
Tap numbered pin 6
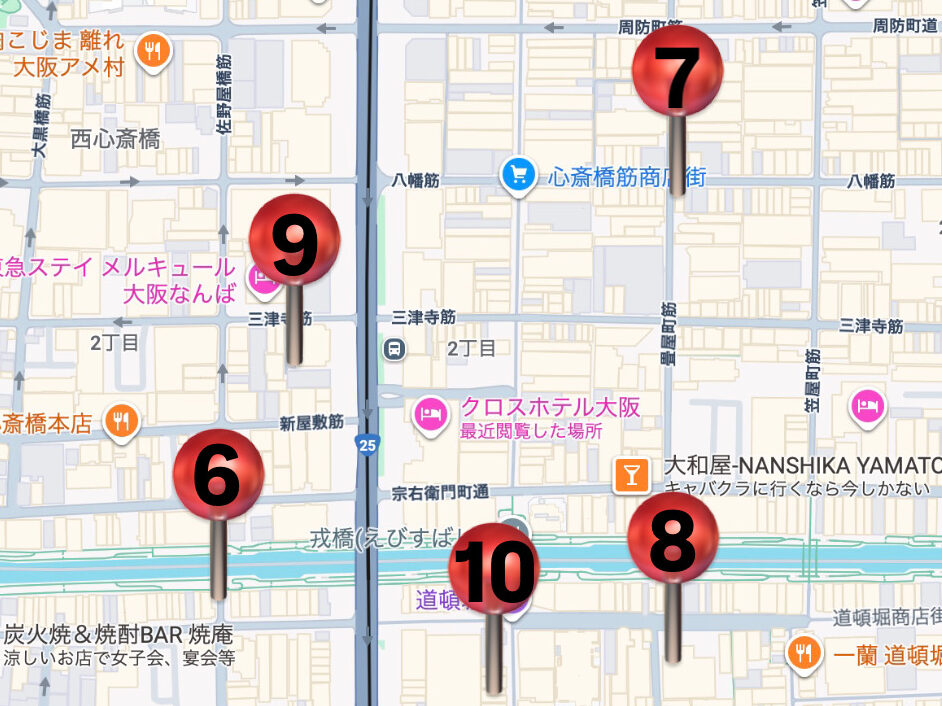218,475
